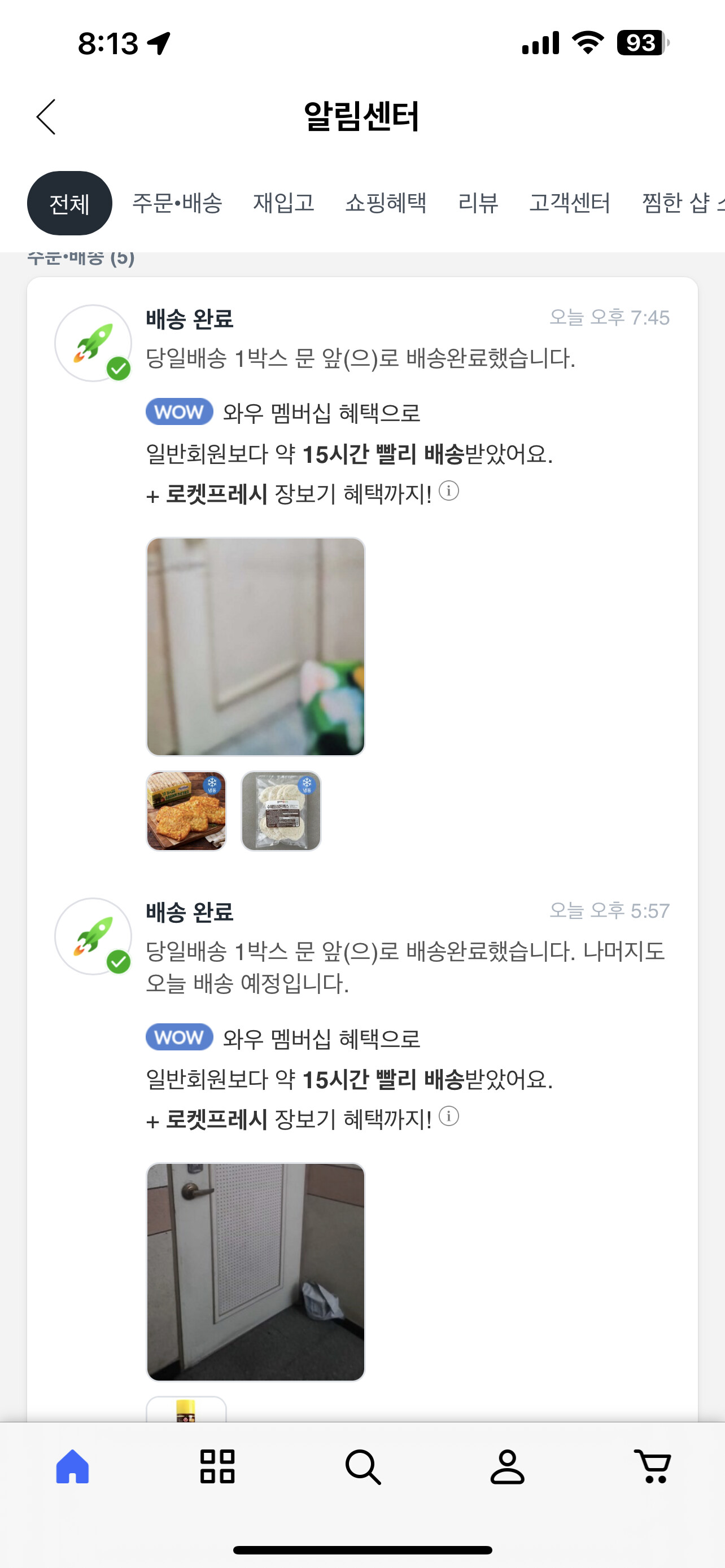Open the 재입고 tab
This screenshot has width=725, height=1568.
283,203
